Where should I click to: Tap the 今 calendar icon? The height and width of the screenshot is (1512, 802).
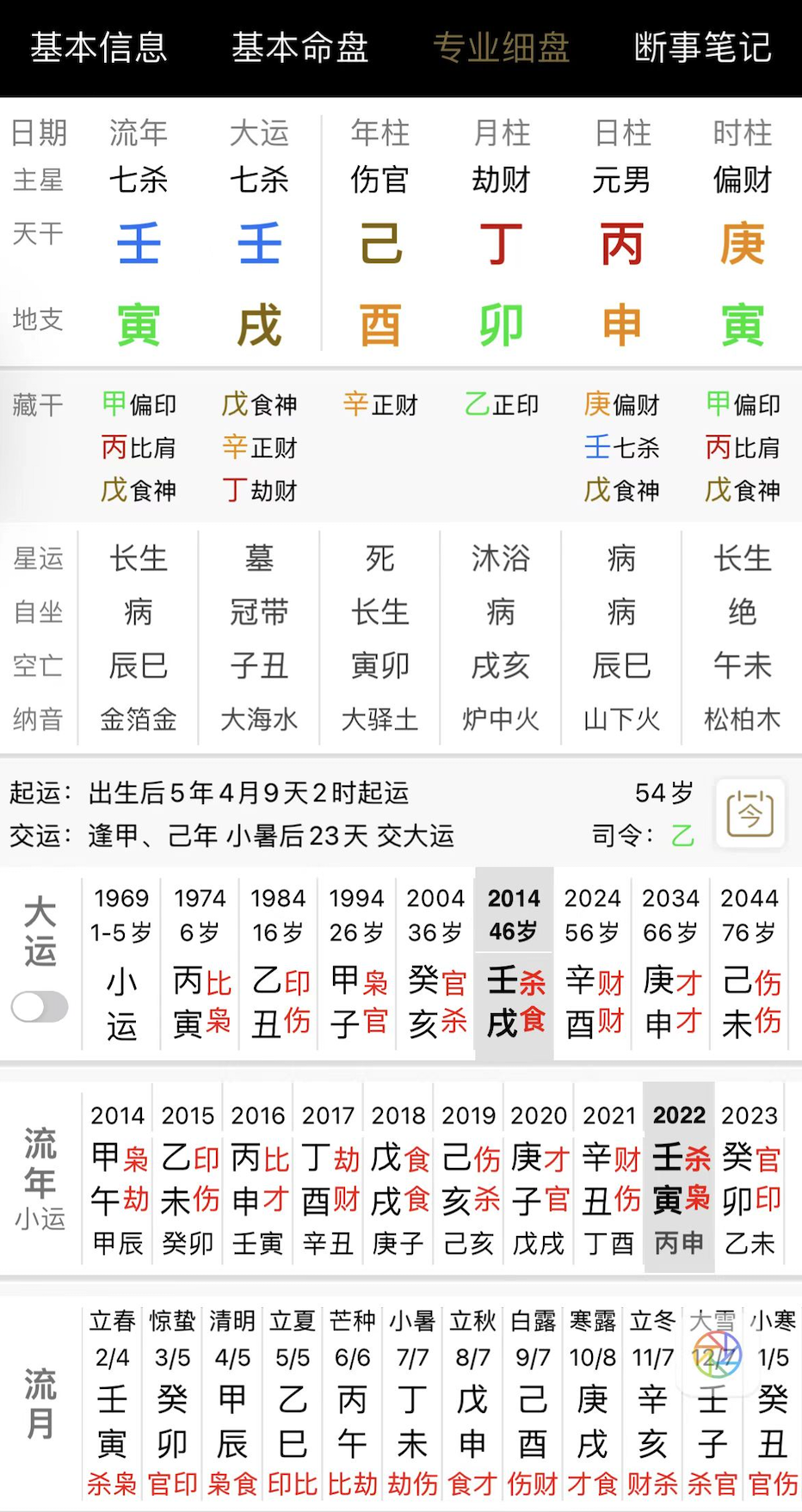click(x=750, y=814)
